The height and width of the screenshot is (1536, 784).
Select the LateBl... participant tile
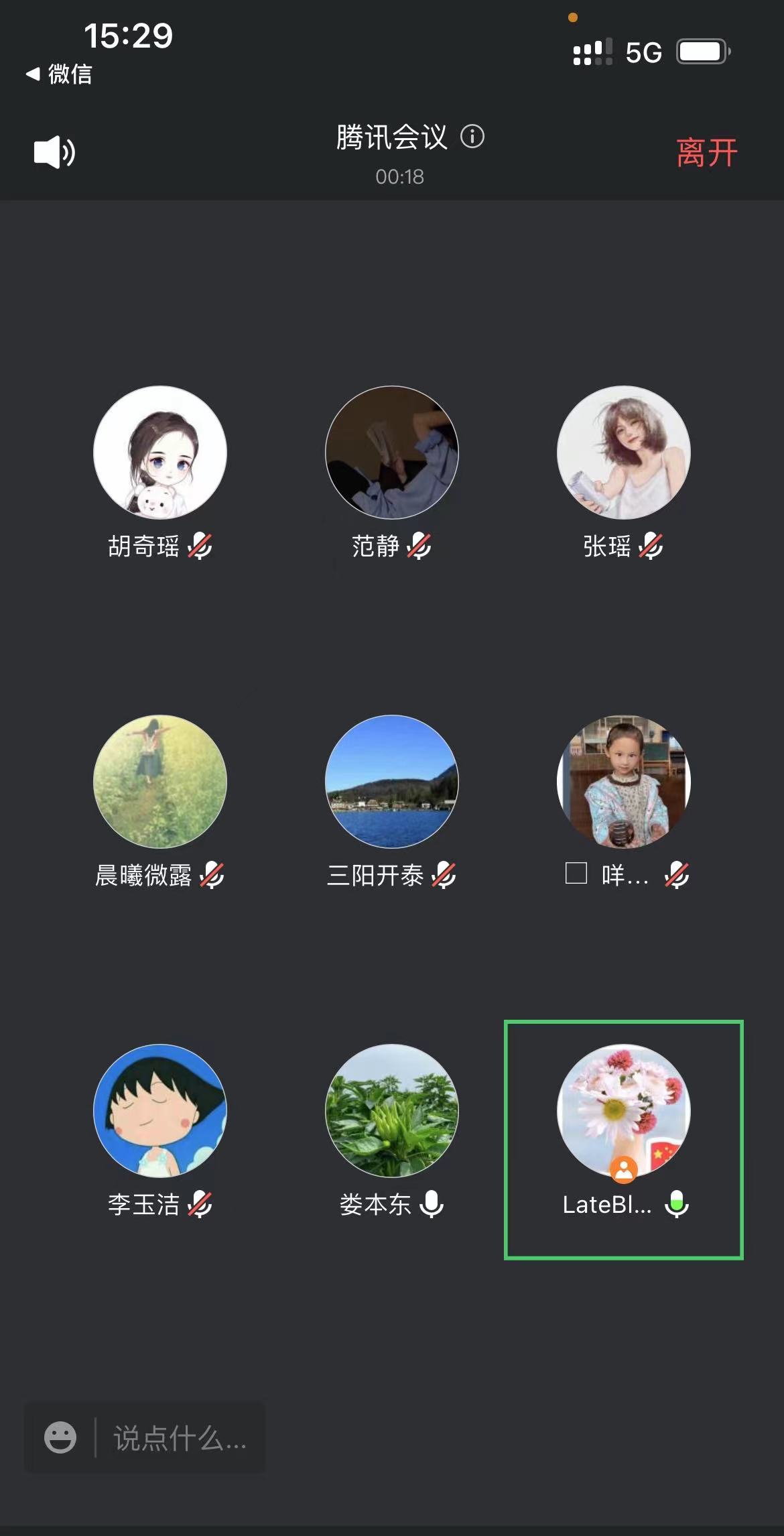[x=624, y=1139]
